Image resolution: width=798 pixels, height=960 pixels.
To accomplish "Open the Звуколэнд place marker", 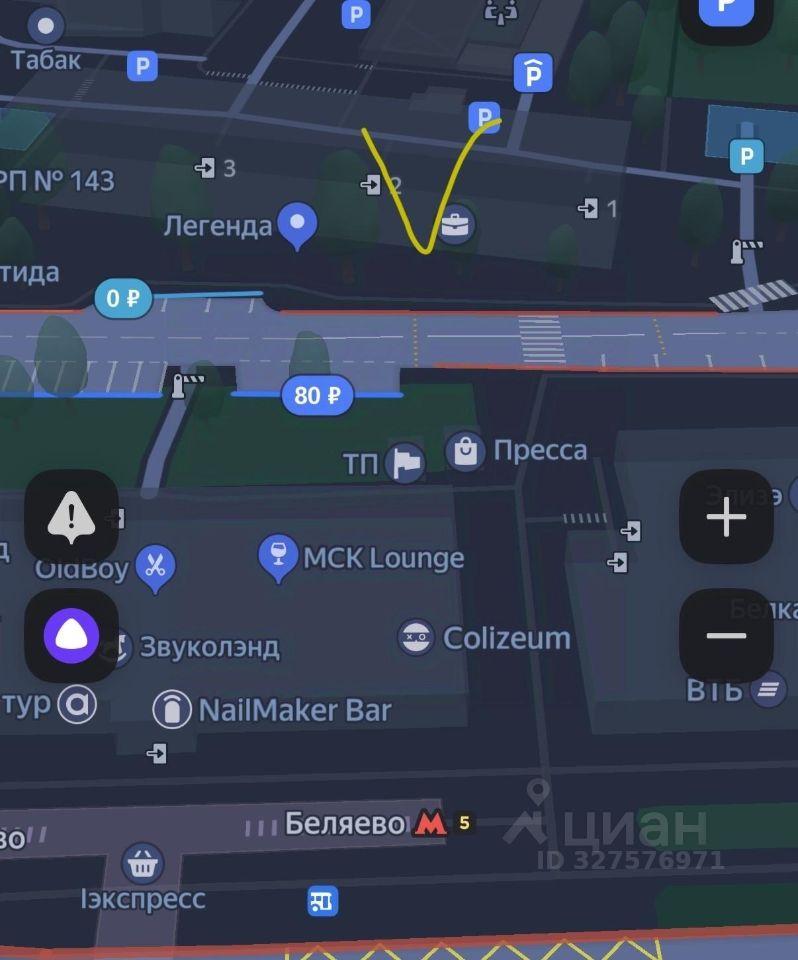I will click(x=120, y=647).
